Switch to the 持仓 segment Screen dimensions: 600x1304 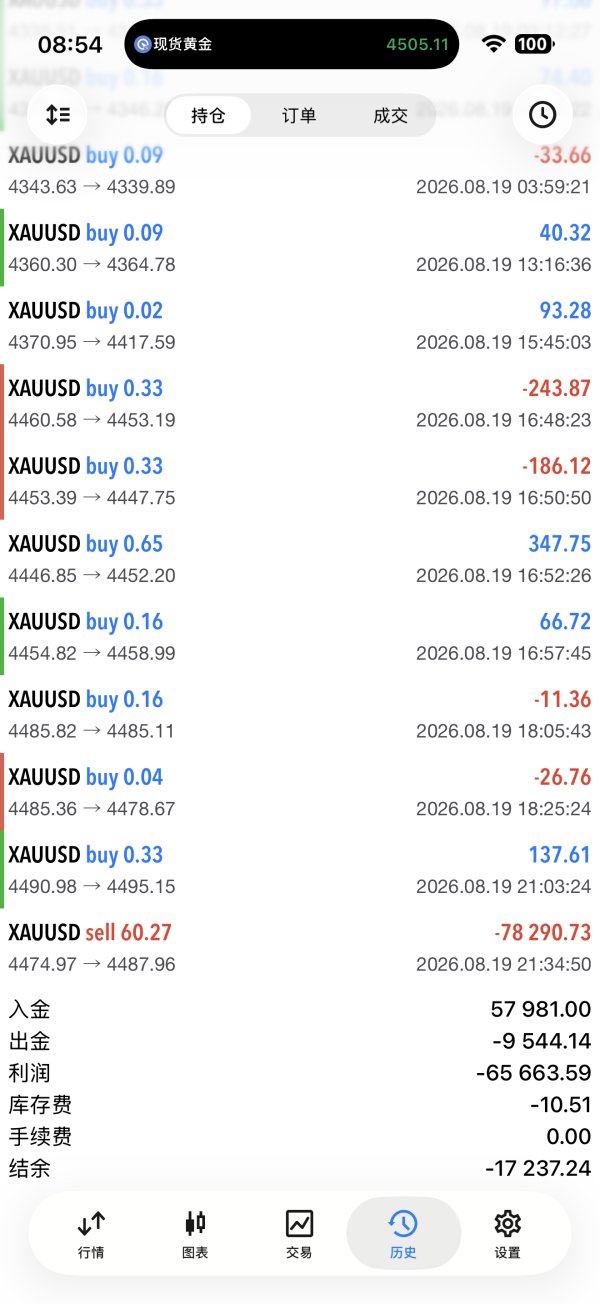[208, 115]
